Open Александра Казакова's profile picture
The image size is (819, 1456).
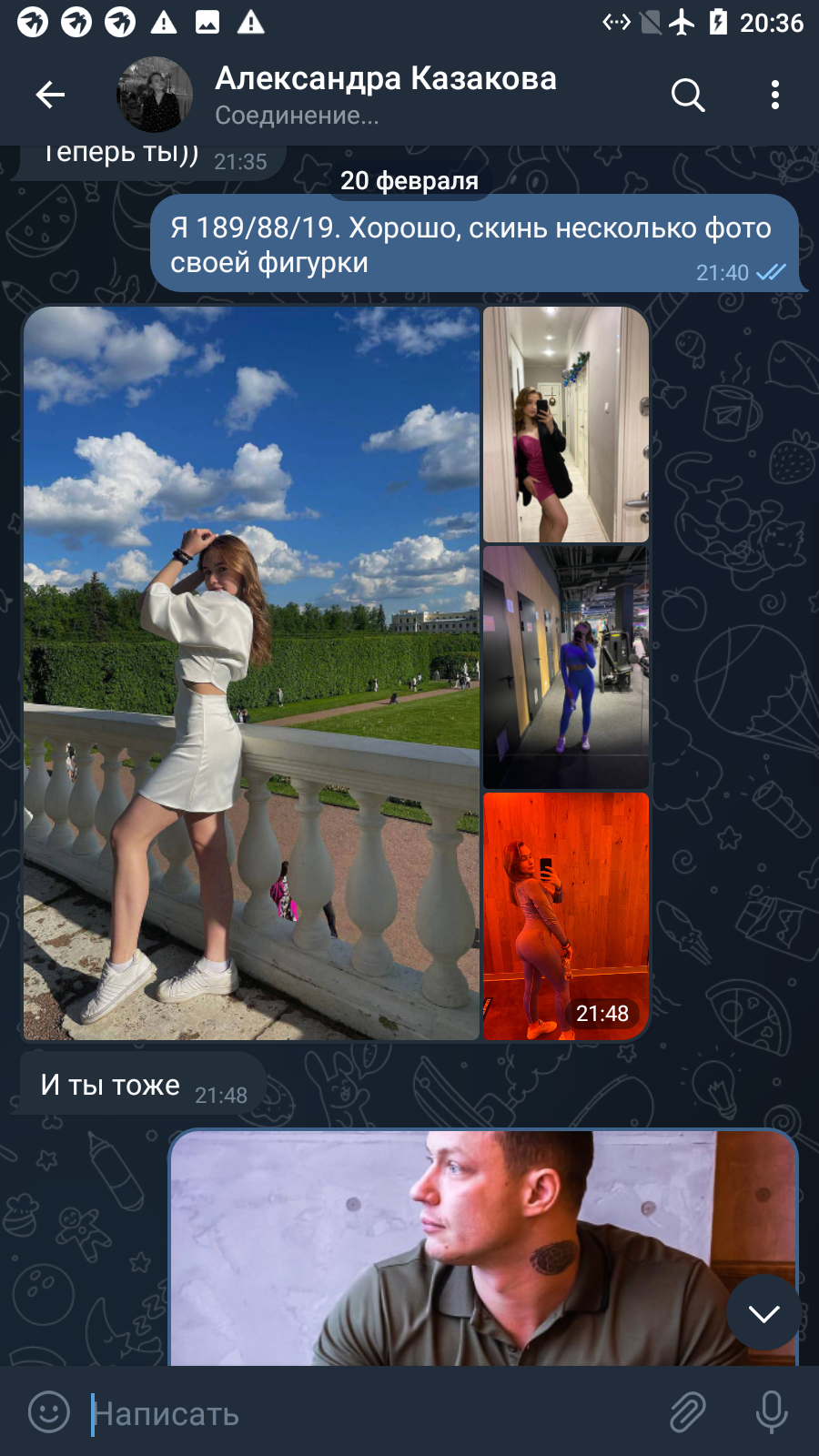point(155,95)
